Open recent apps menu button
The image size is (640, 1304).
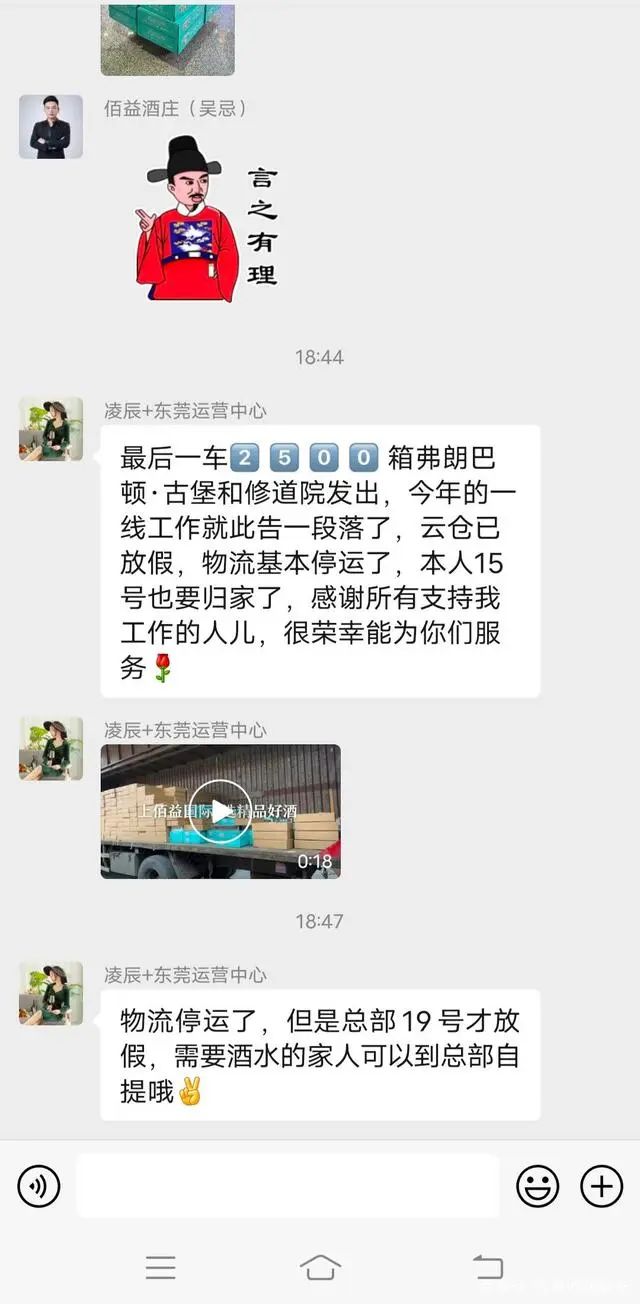(160, 1268)
